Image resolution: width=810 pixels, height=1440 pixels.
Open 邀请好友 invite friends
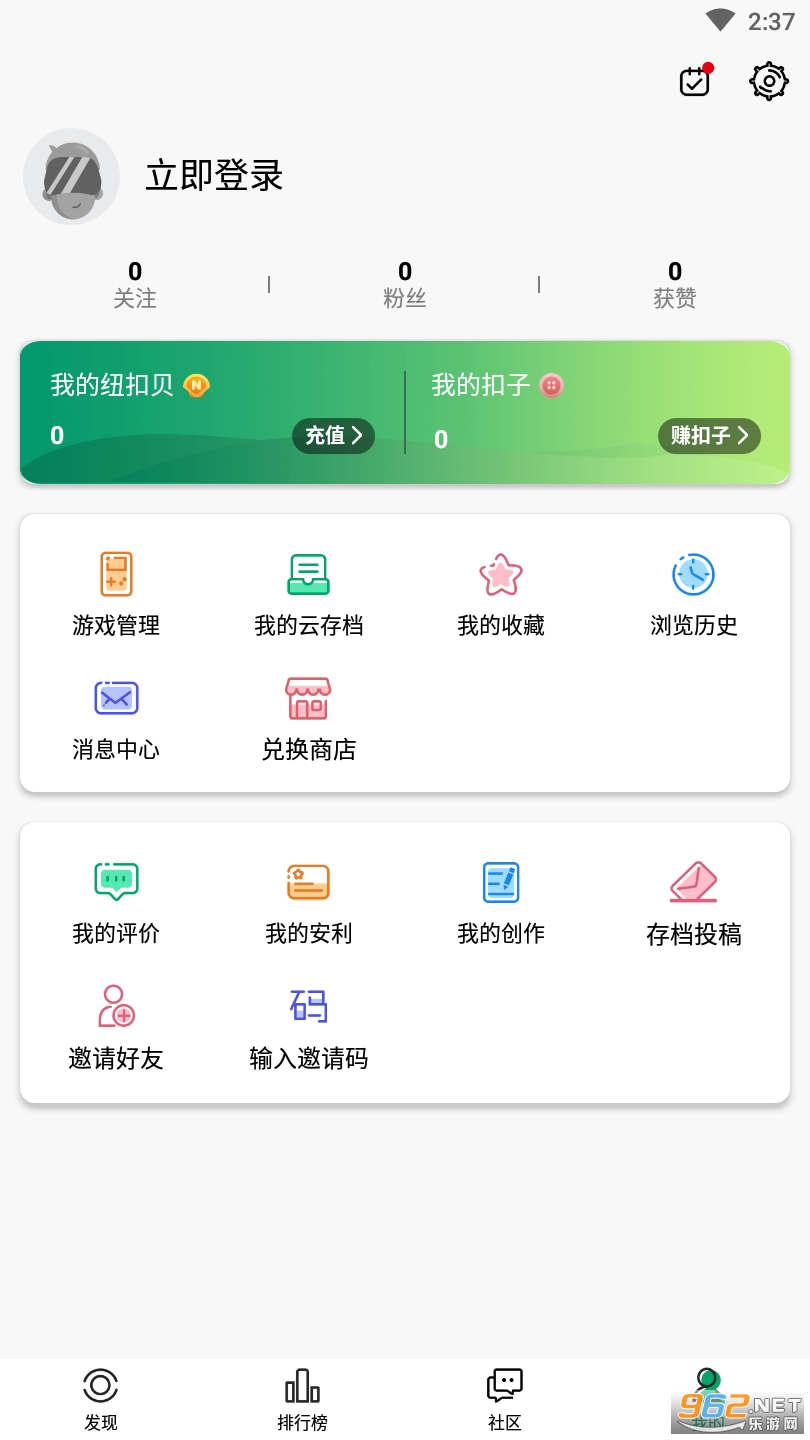coord(116,1027)
